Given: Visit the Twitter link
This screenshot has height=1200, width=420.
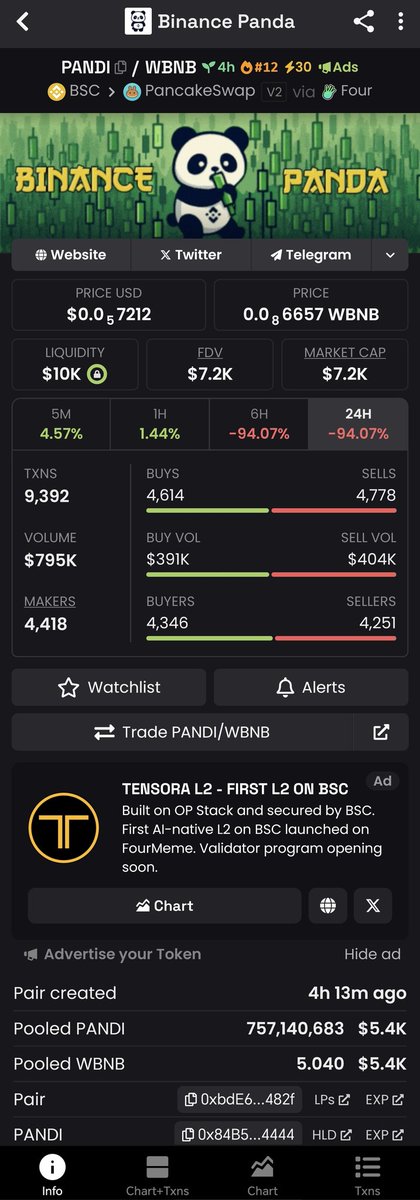Looking at the screenshot, I should [x=191, y=255].
